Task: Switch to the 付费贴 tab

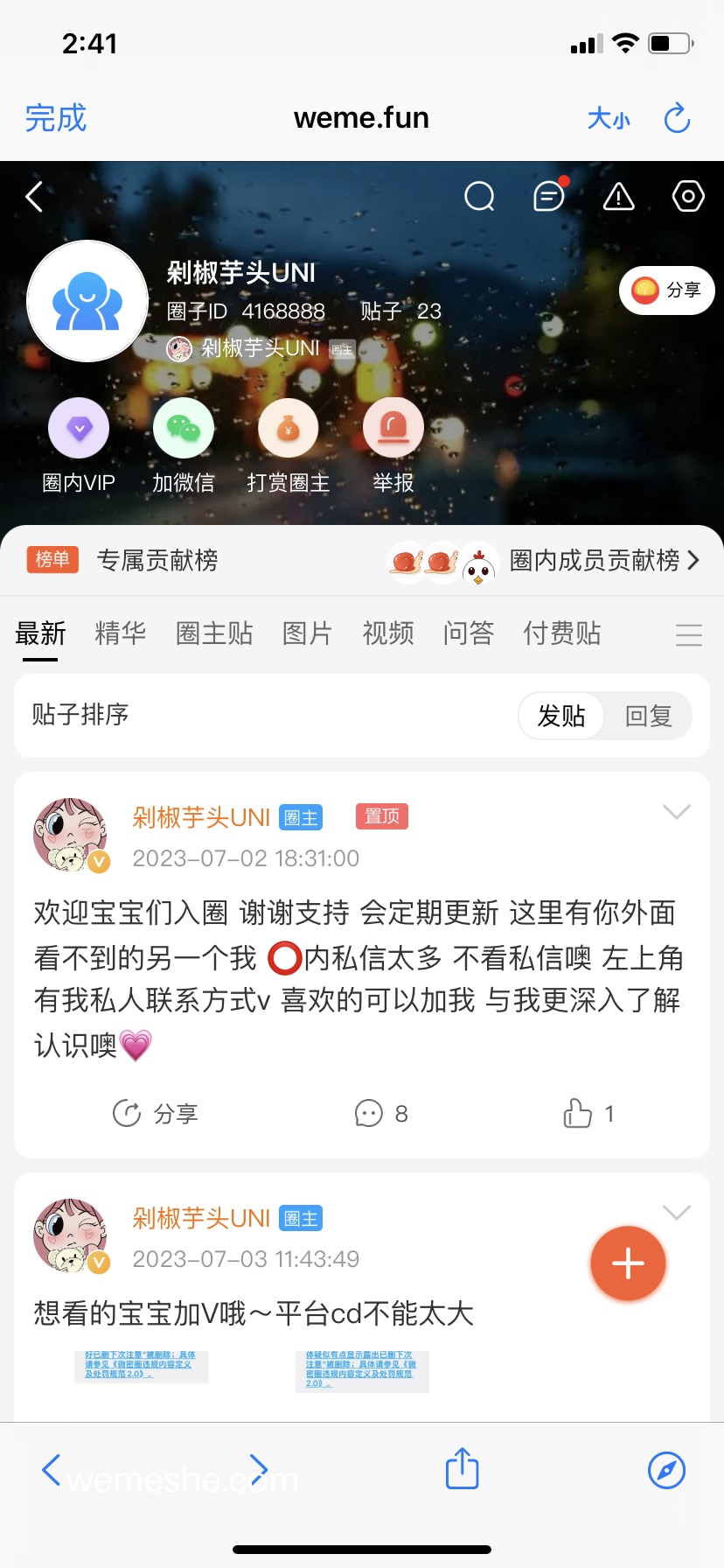Action: point(562,633)
